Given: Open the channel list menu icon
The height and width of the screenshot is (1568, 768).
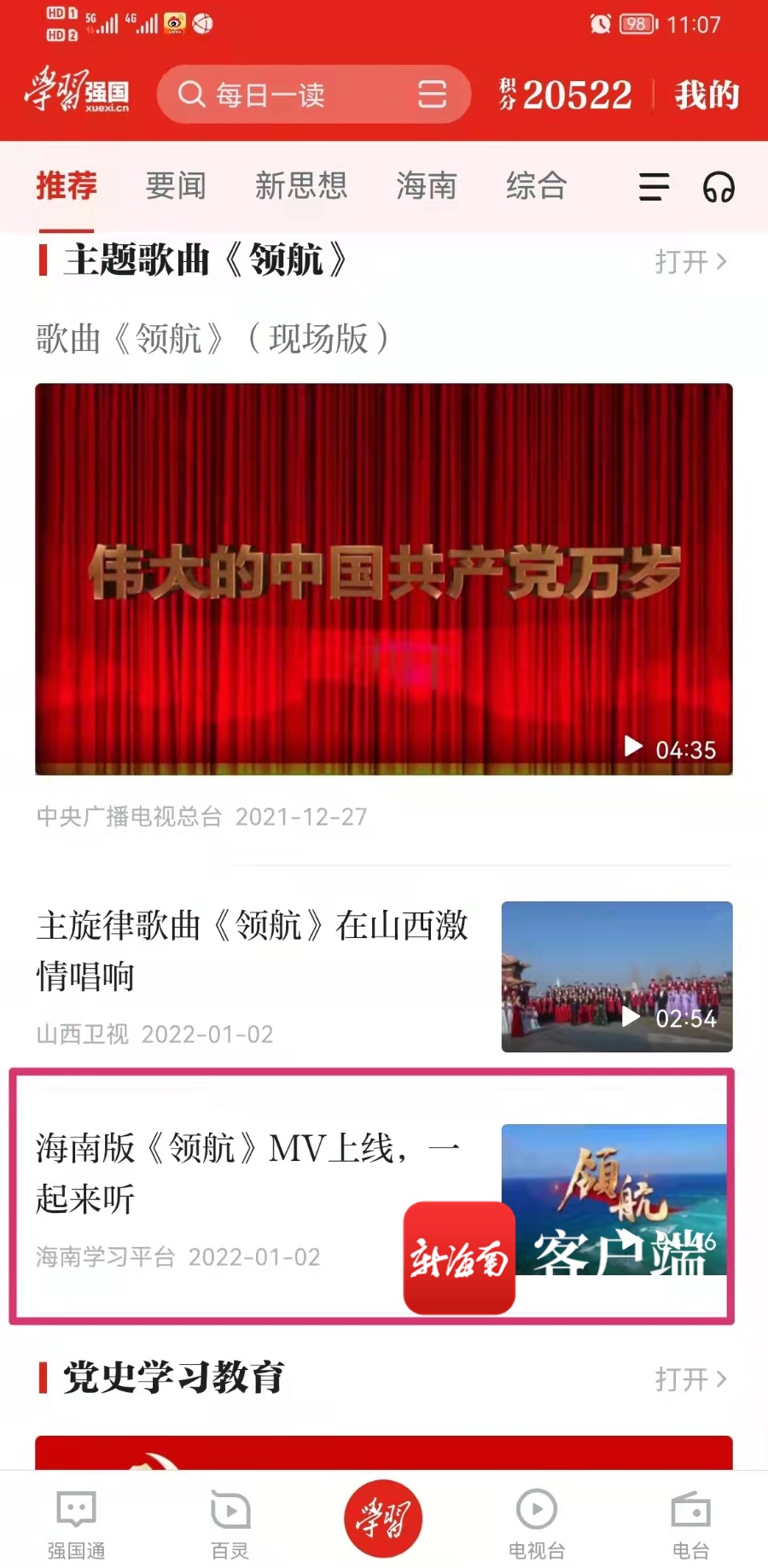Looking at the screenshot, I should click(x=654, y=187).
